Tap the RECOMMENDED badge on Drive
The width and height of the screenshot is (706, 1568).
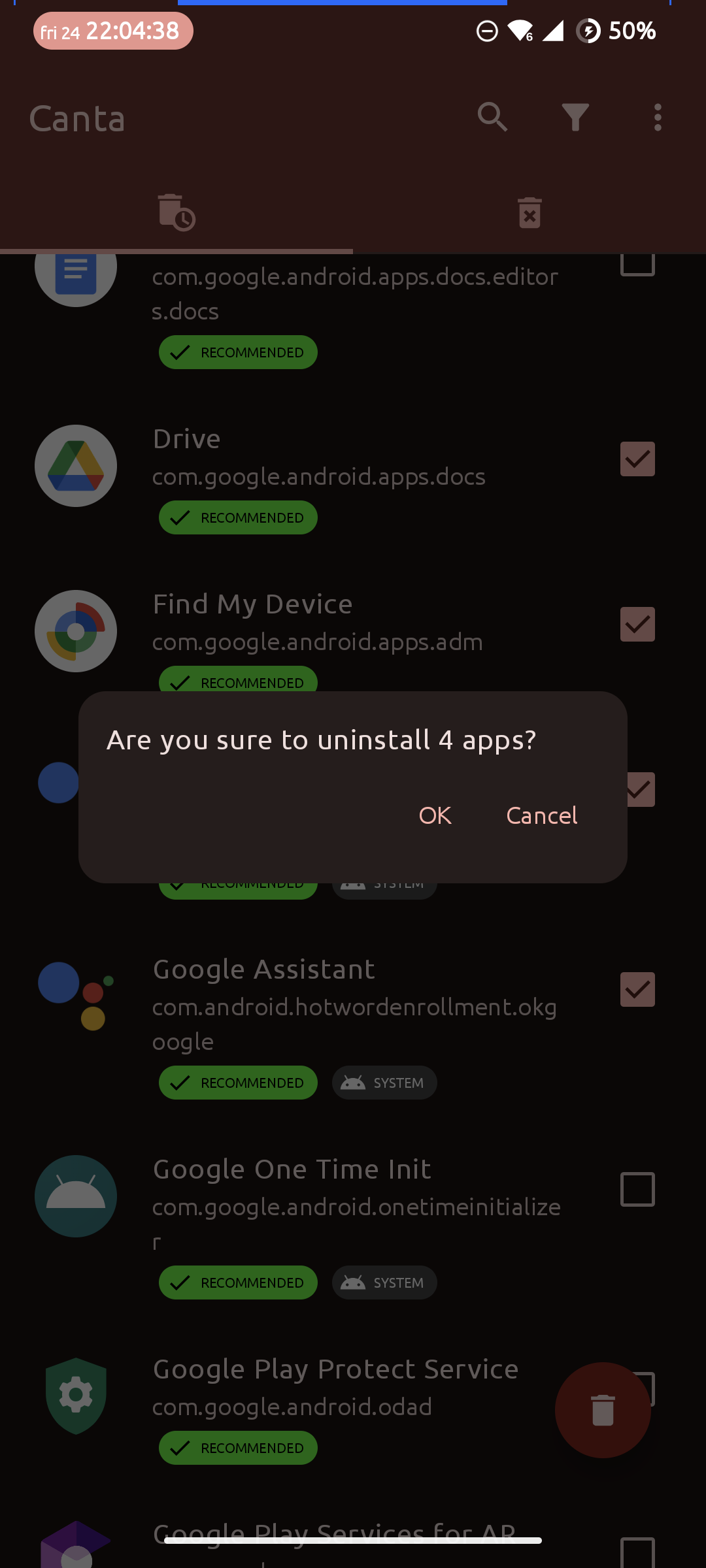[x=238, y=517]
